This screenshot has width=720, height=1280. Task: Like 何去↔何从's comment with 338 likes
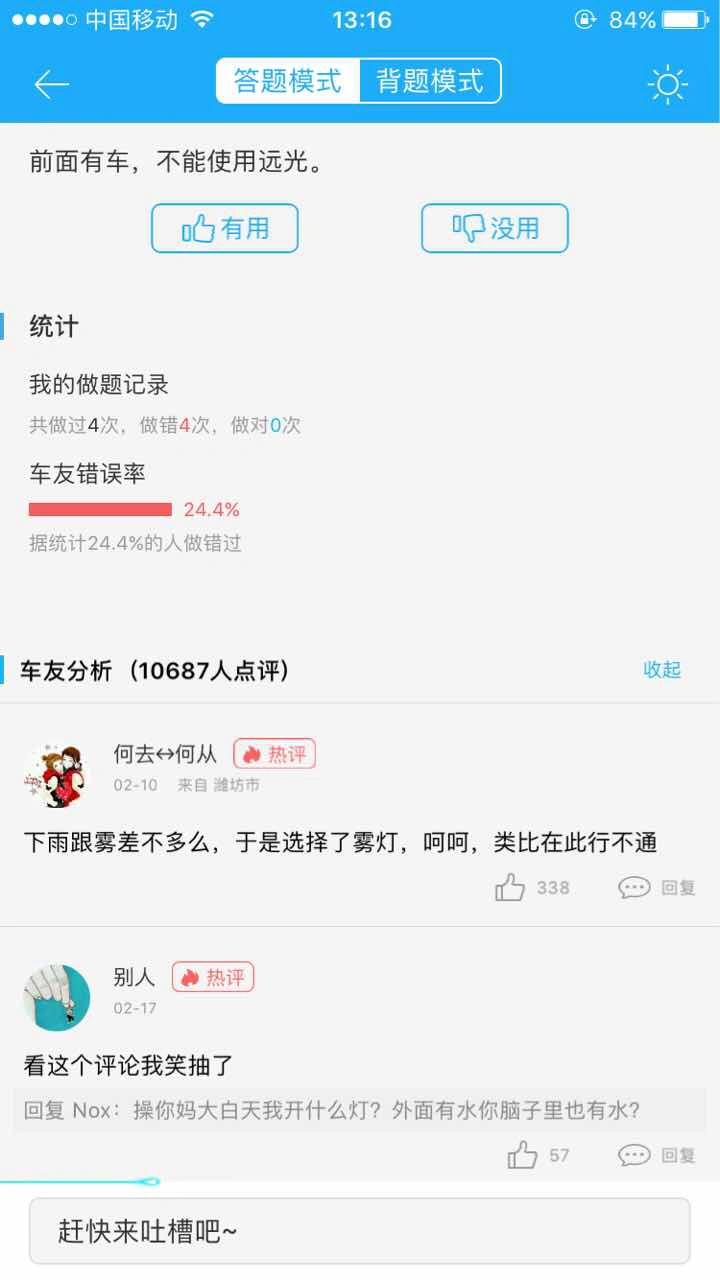(x=511, y=887)
